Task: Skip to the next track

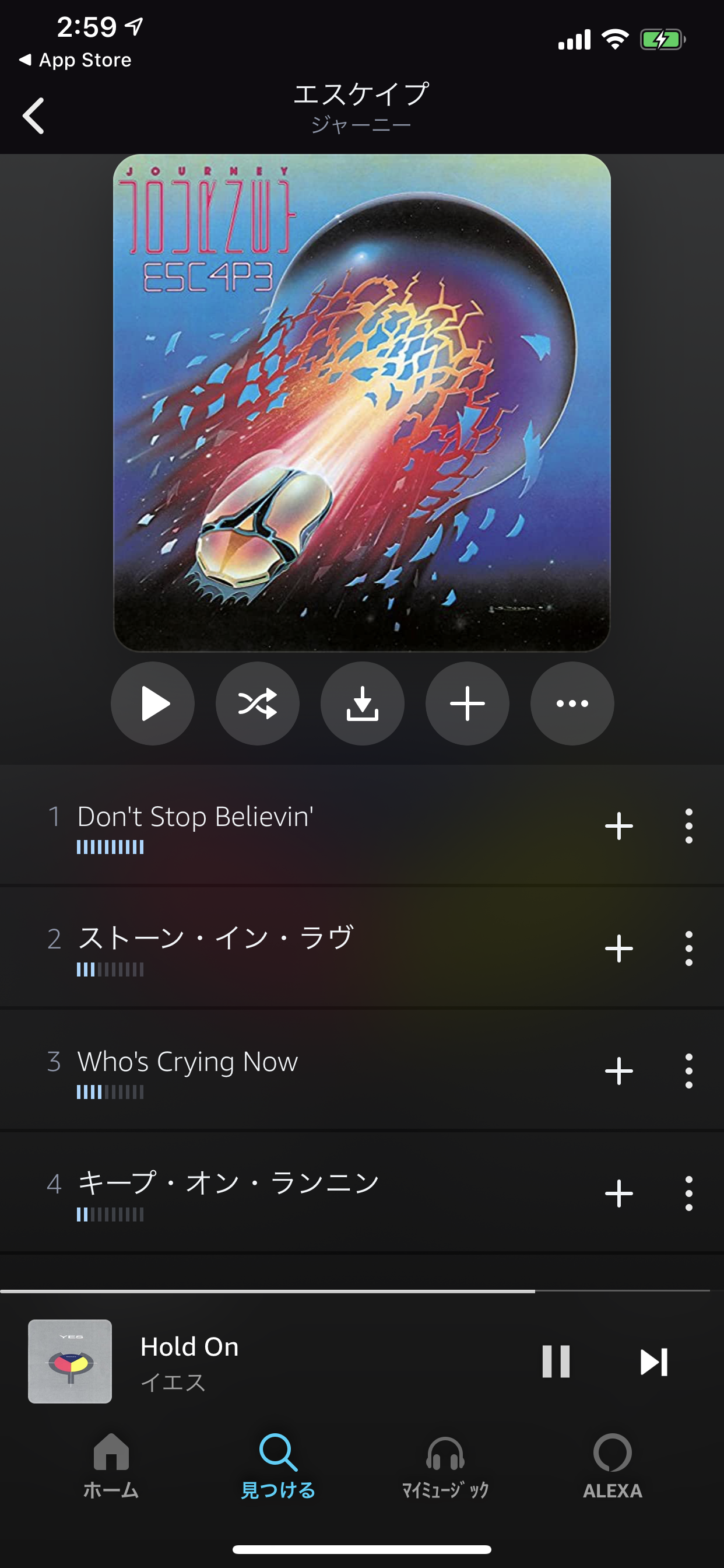Action: point(654,1361)
